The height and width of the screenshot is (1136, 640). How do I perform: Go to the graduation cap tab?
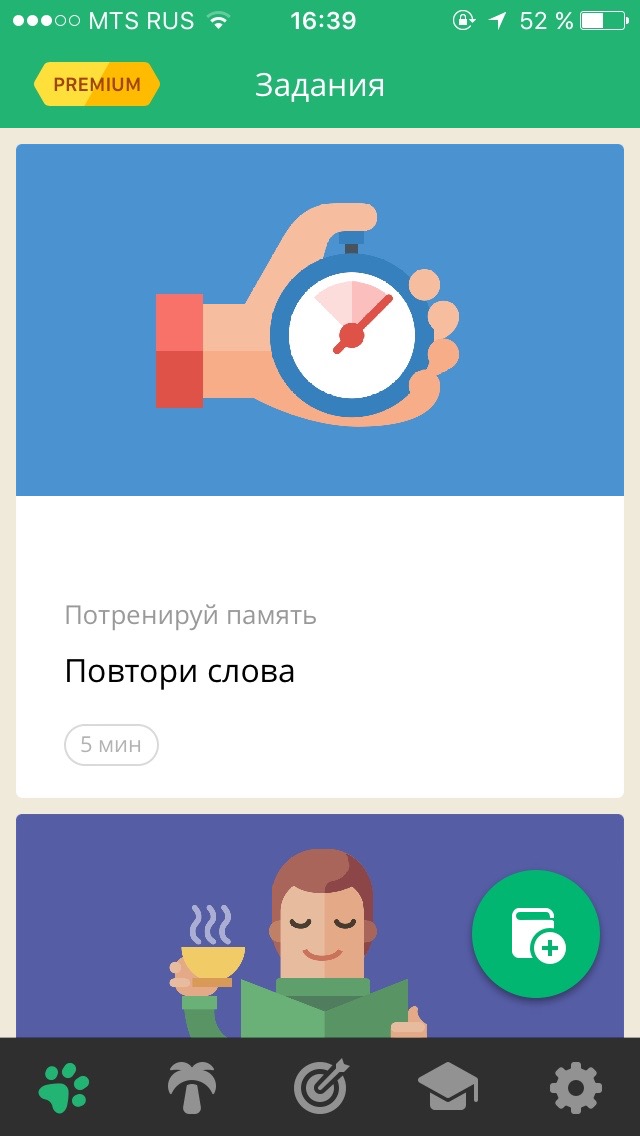pyautogui.click(x=447, y=1088)
